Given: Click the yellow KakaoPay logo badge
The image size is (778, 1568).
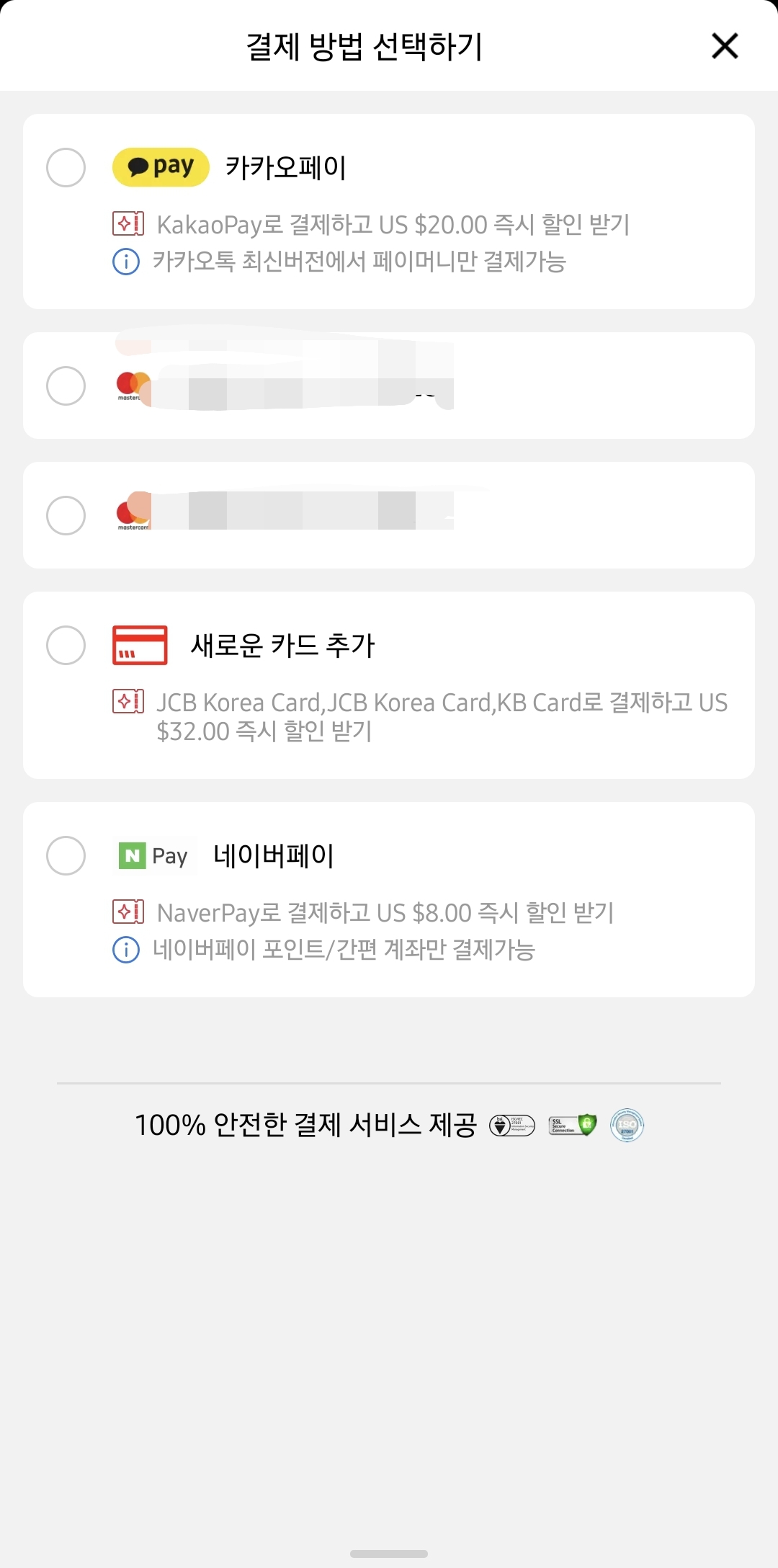Looking at the screenshot, I should [x=160, y=166].
